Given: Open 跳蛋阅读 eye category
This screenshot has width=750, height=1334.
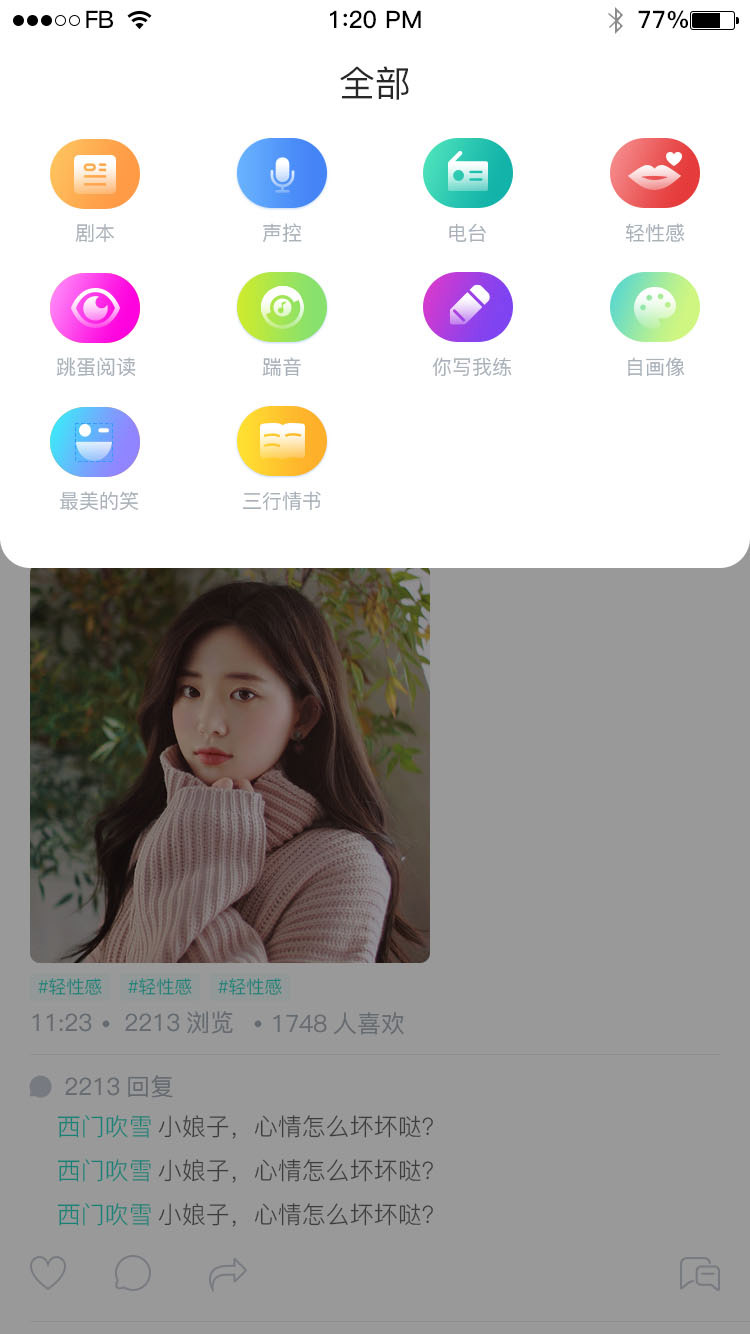Looking at the screenshot, I should [x=95, y=308].
